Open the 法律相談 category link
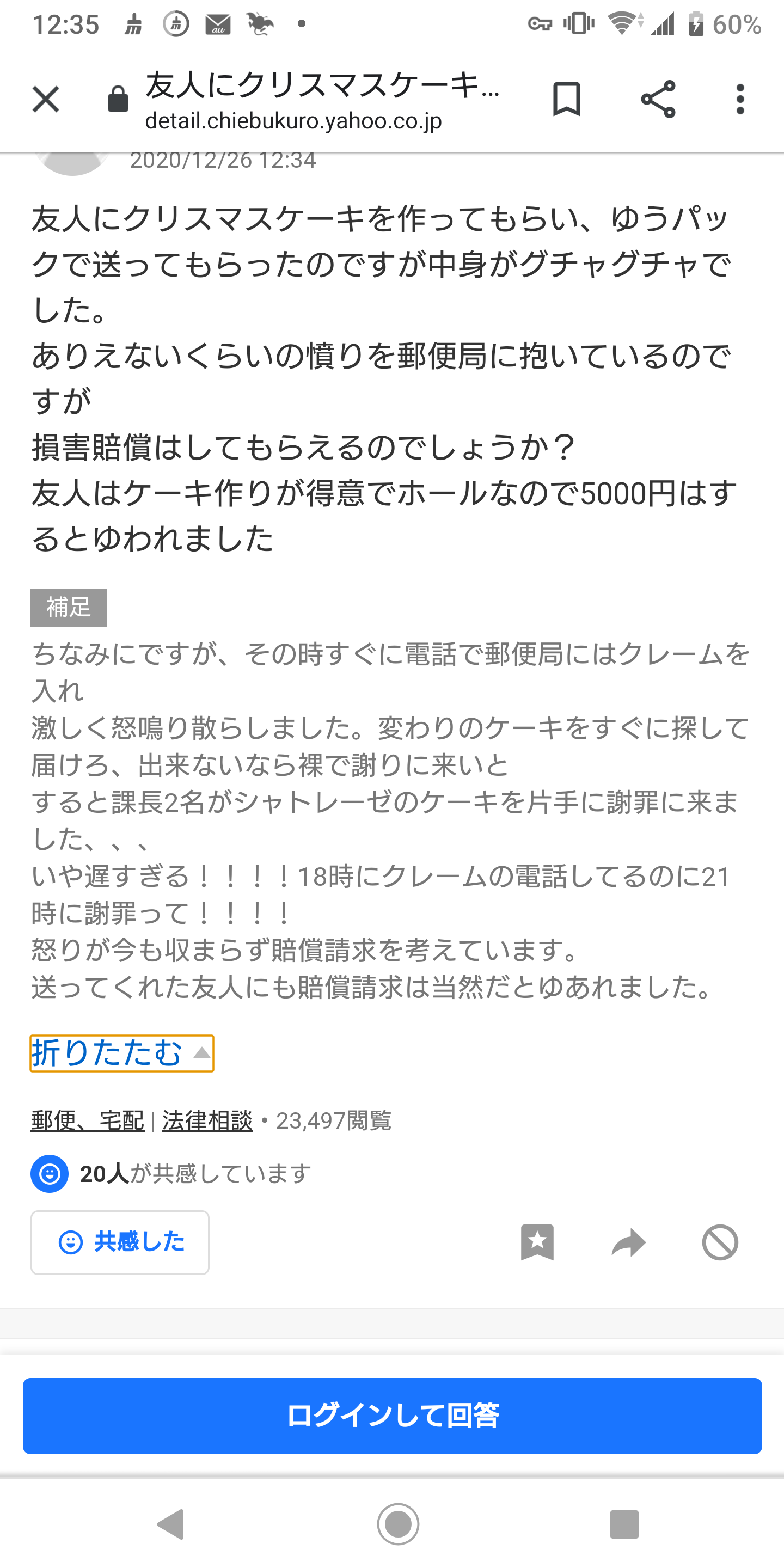The height and width of the screenshot is (1568, 784). [207, 1120]
